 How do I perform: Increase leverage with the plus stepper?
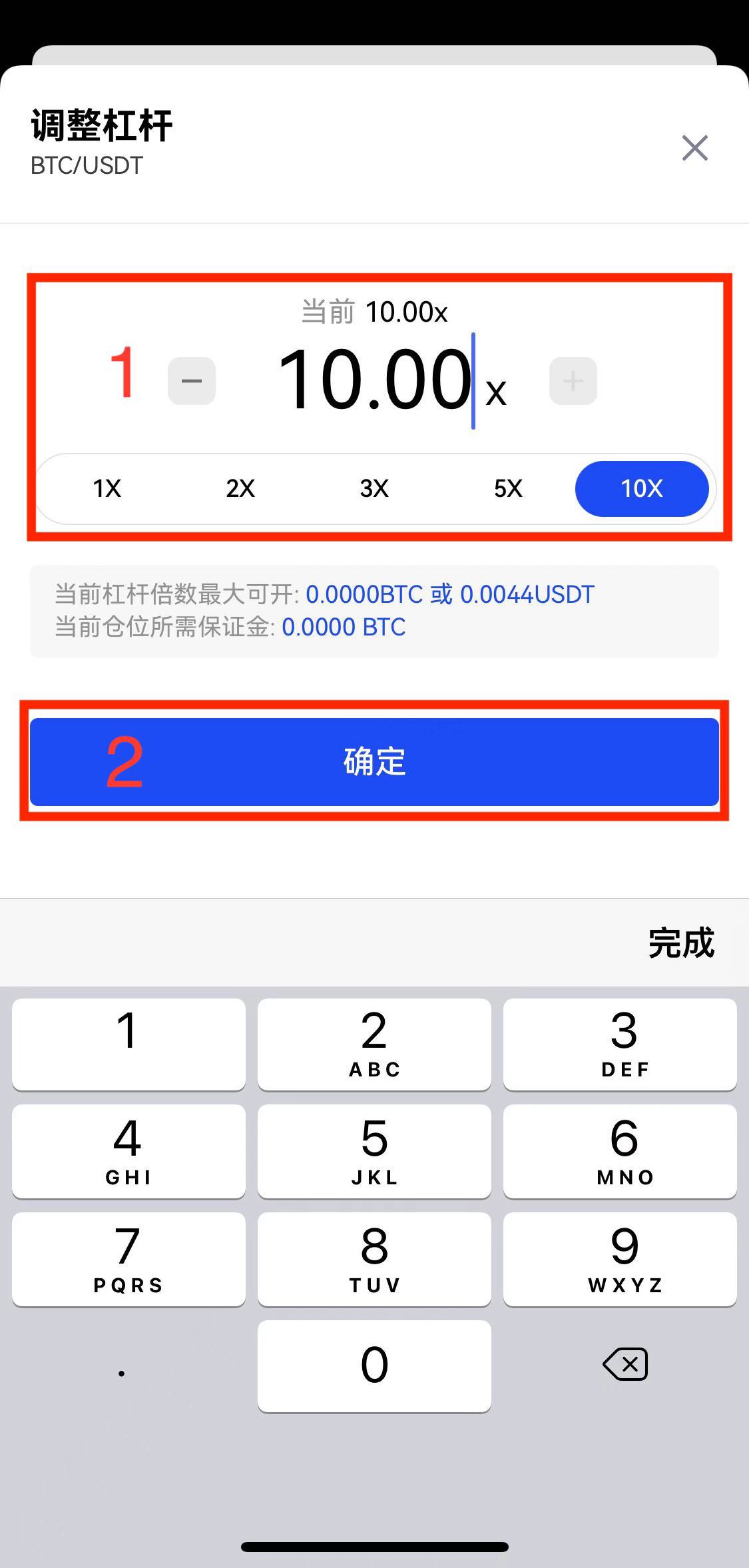tap(573, 381)
